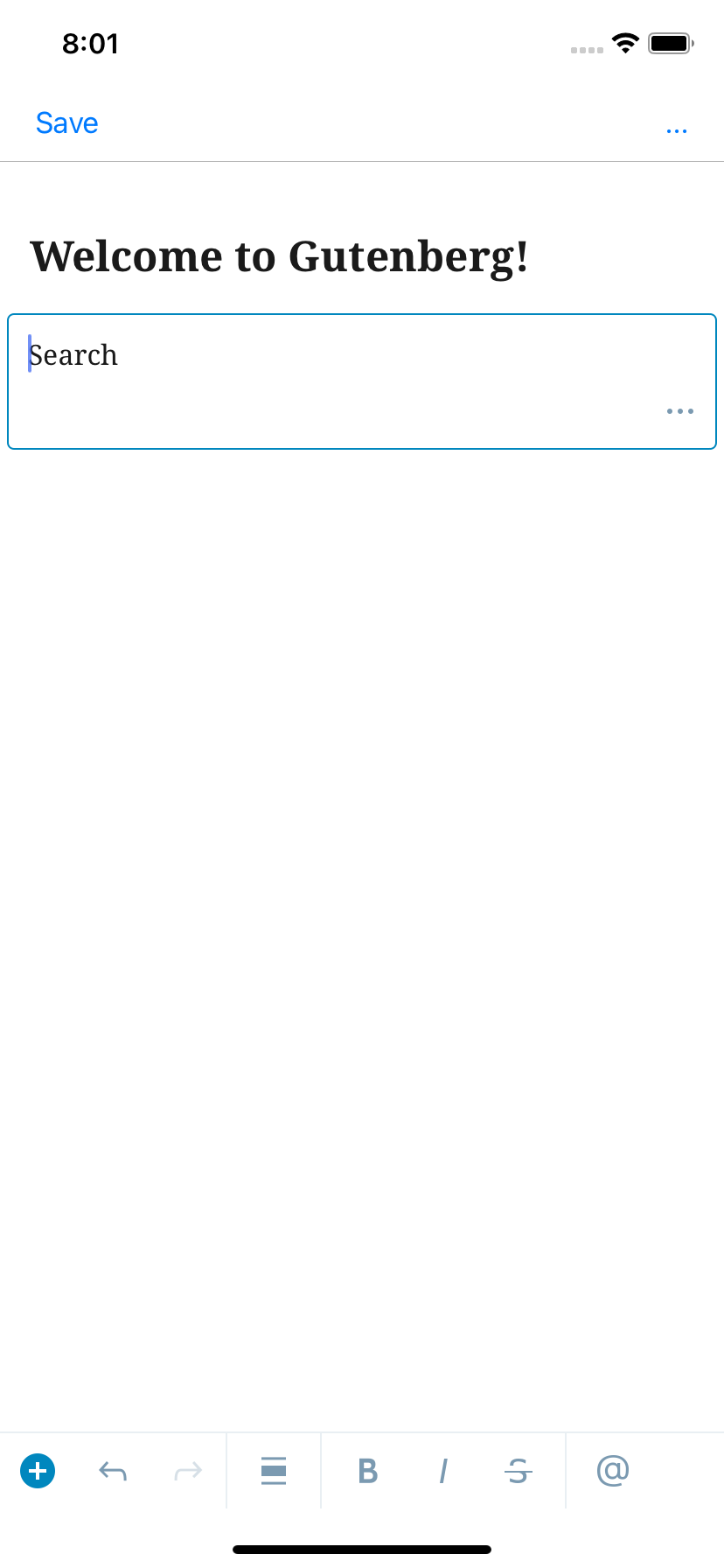
Task: Apply italic formatting
Action: tap(443, 1471)
